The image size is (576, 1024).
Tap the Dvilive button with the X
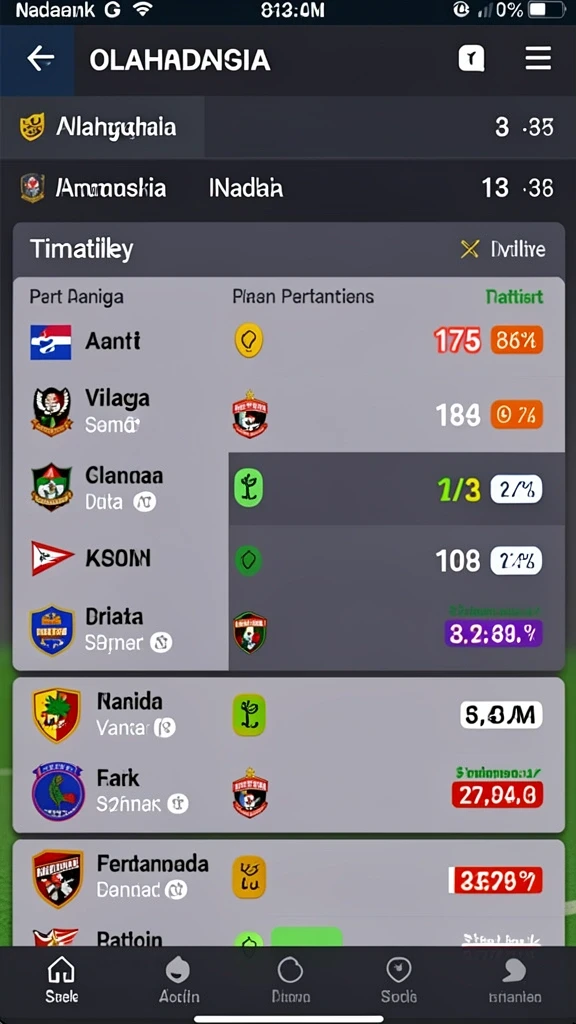(502, 249)
